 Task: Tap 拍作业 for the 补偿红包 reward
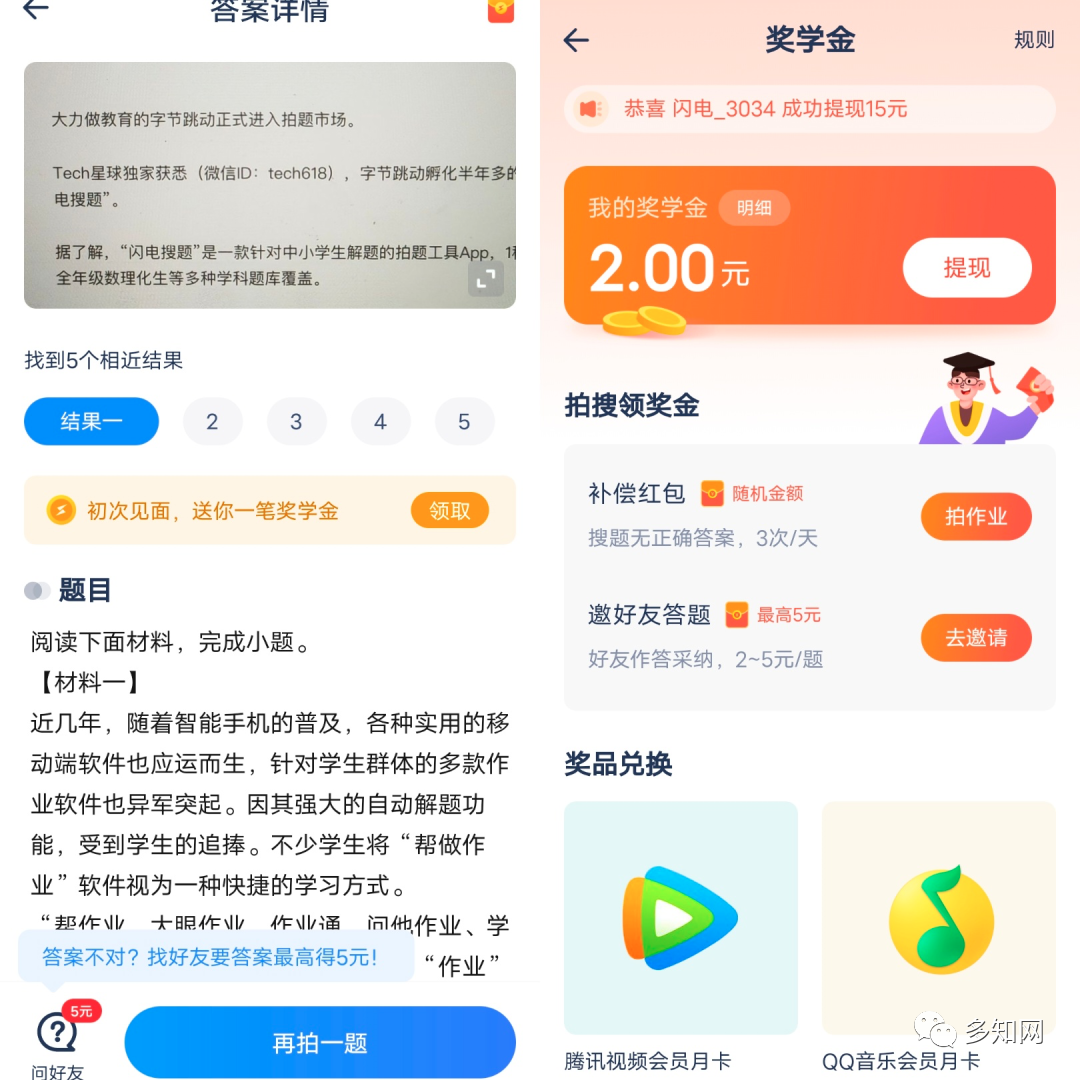pos(975,516)
